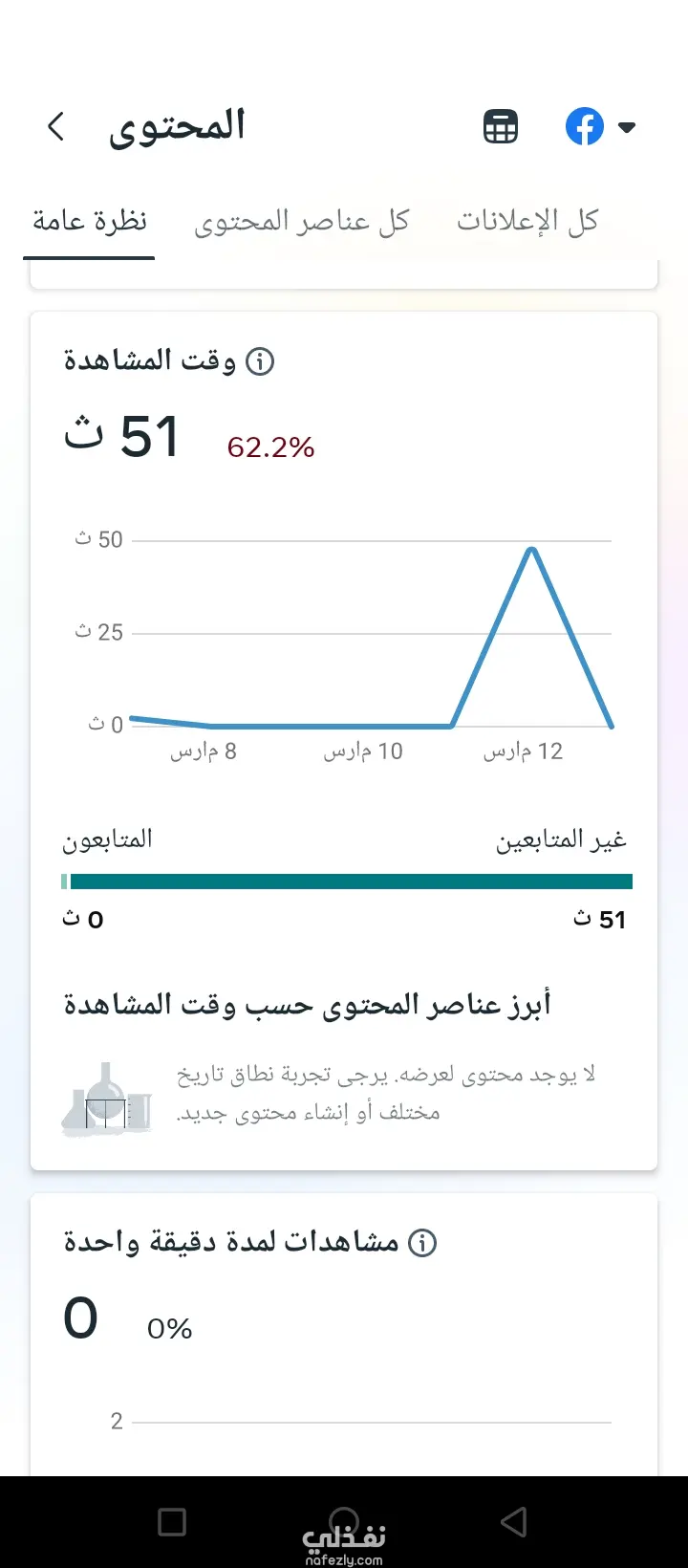The width and height of the screenshot is (688, 1568).
Task: Switch to the كل عناصر المحتوى tab
Action: click(302, 222)
